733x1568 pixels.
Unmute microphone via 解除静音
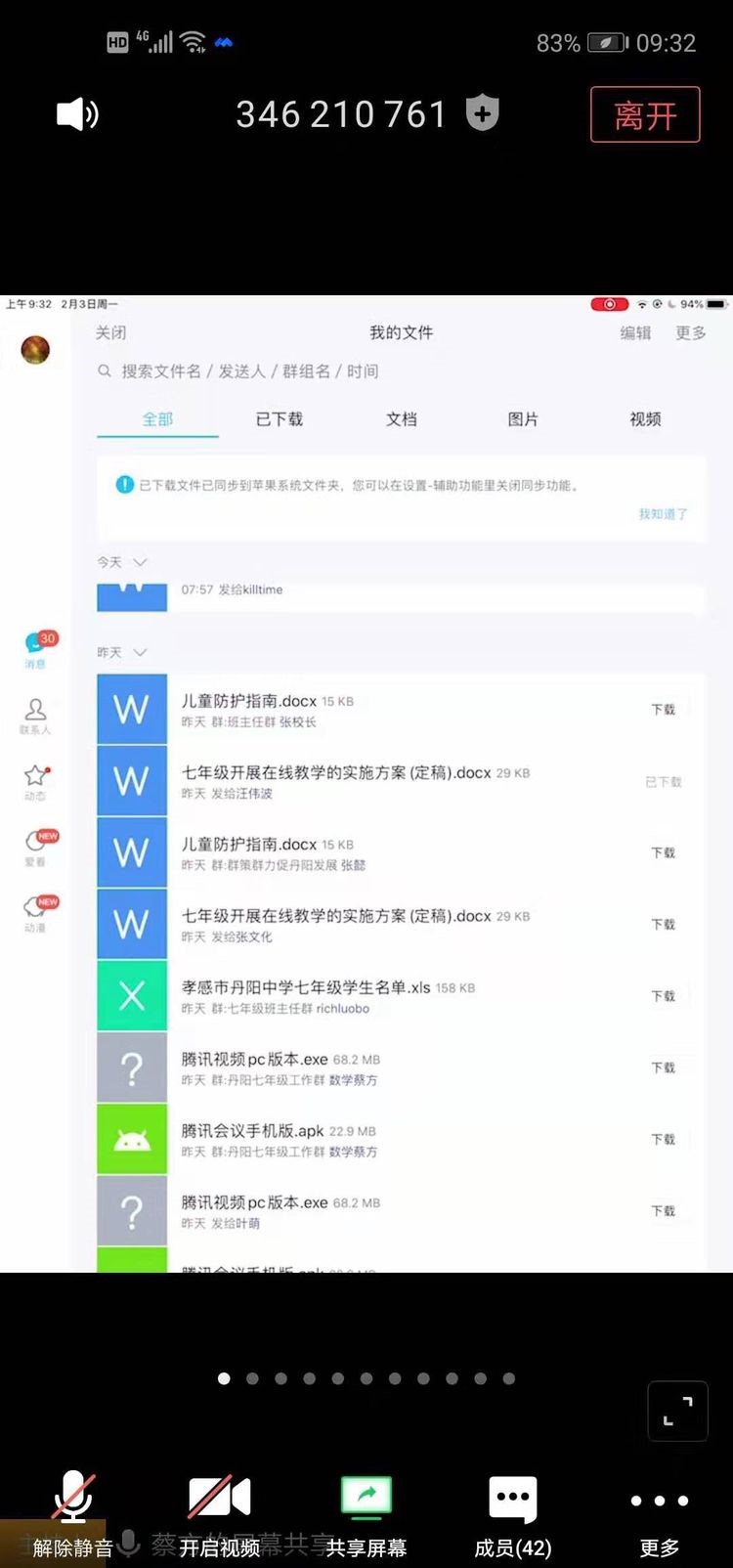pos(73,1511)
